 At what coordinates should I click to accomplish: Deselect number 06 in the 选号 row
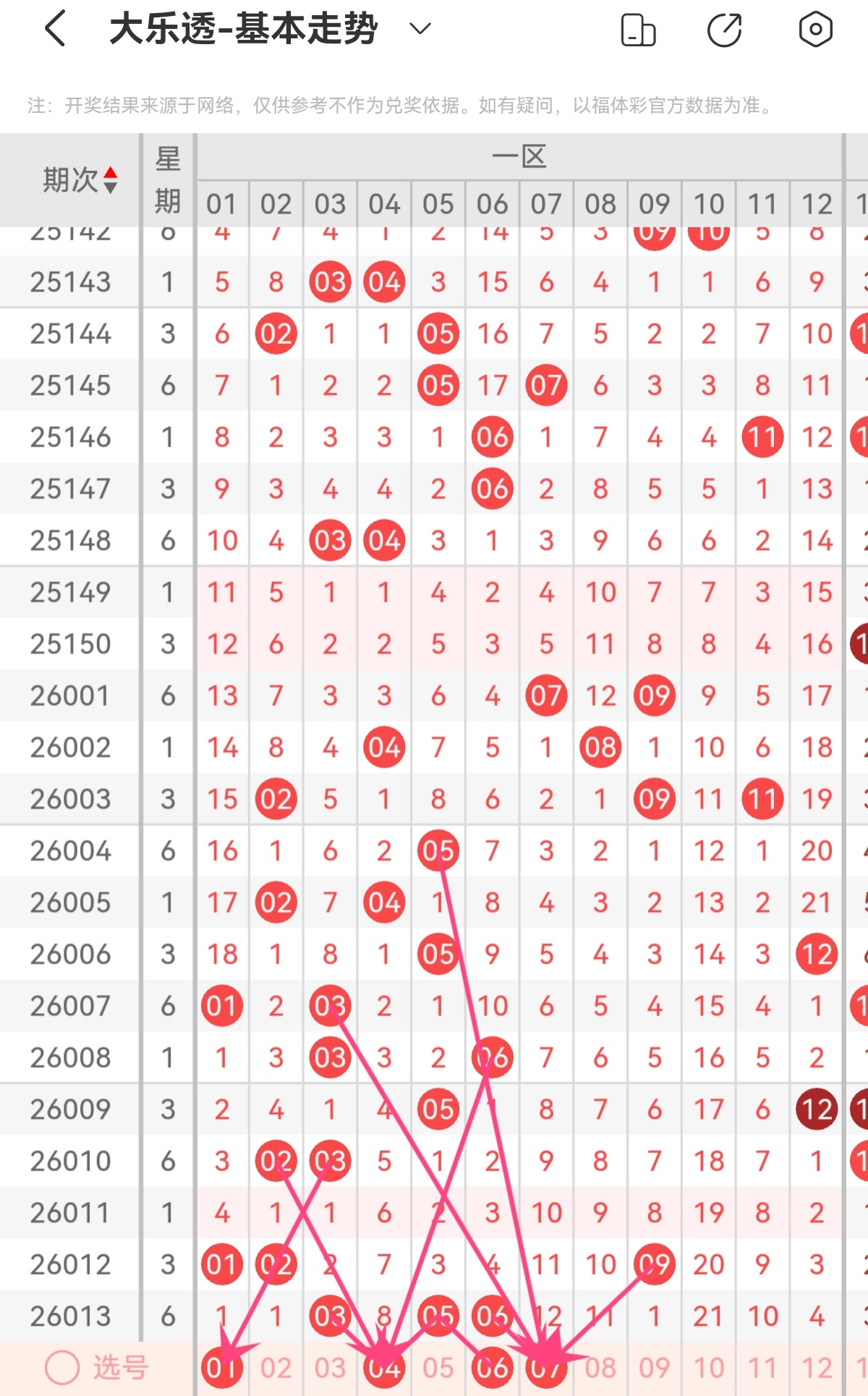point(493,1368)
